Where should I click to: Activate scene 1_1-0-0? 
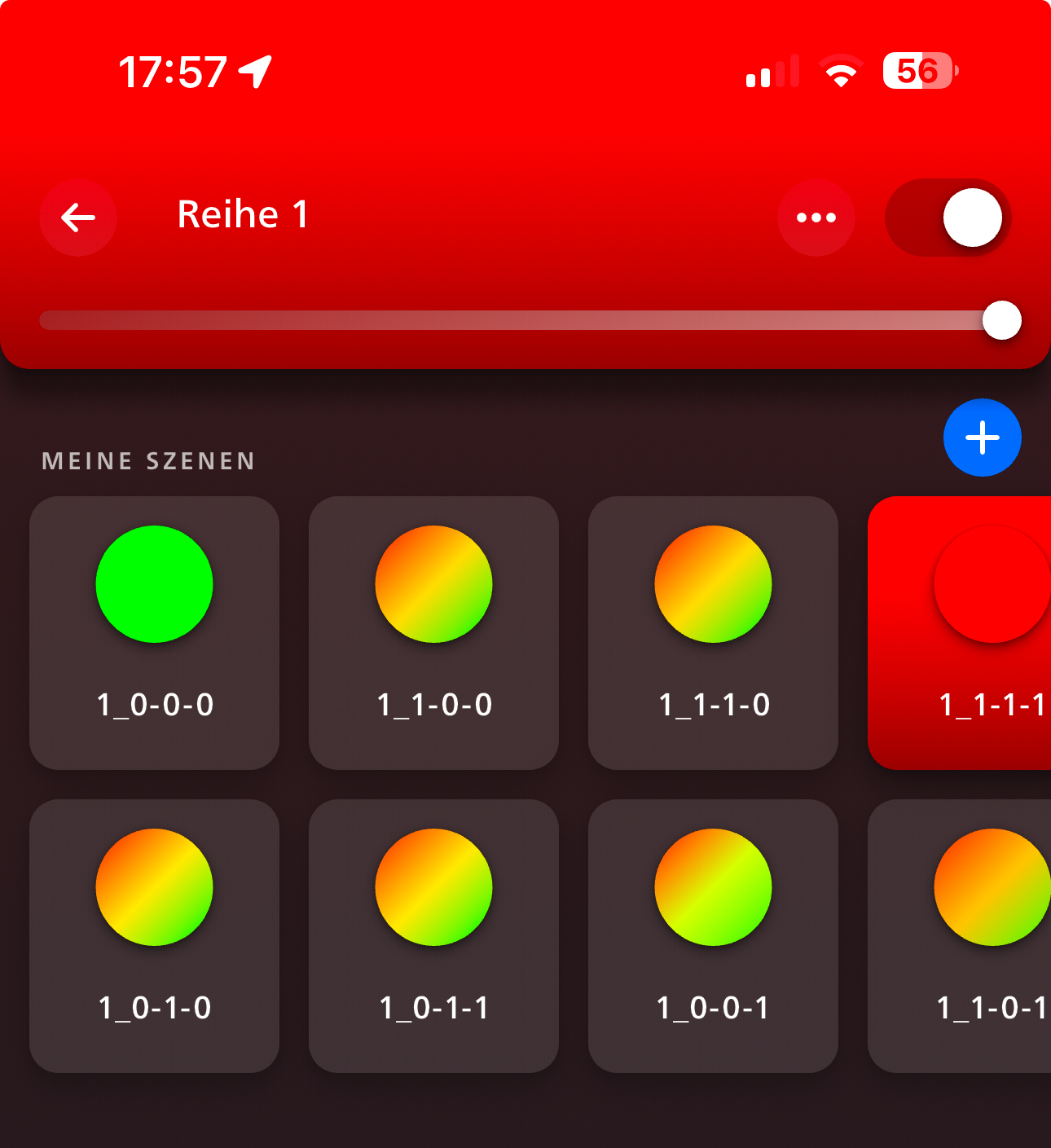pos(434,632)
